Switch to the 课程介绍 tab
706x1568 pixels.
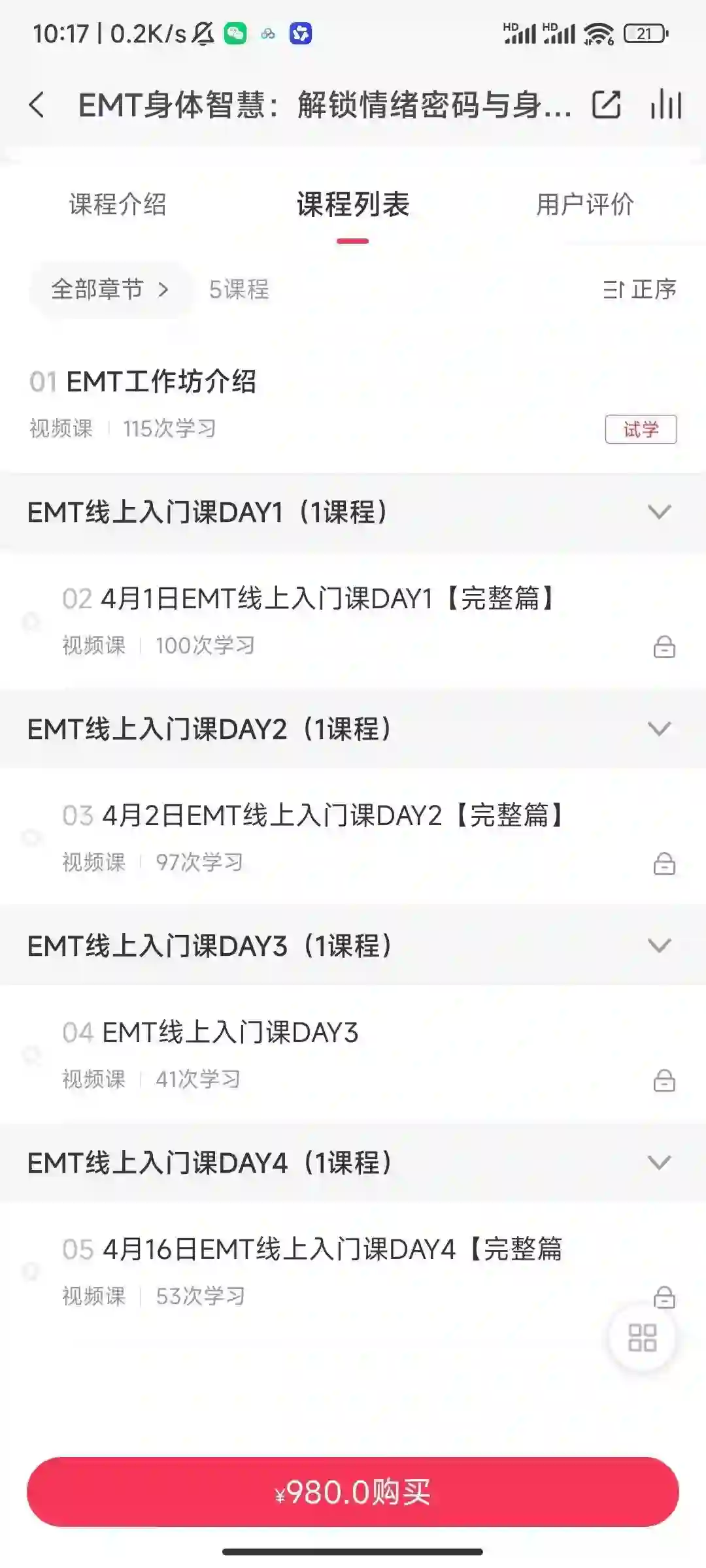click(118, 204)
